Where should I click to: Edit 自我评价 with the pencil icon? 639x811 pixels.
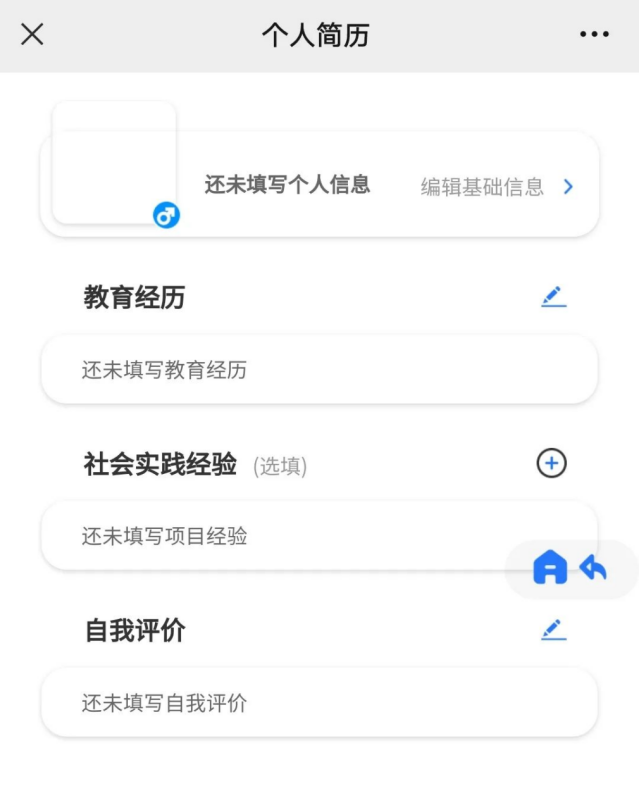click(553, 630)
